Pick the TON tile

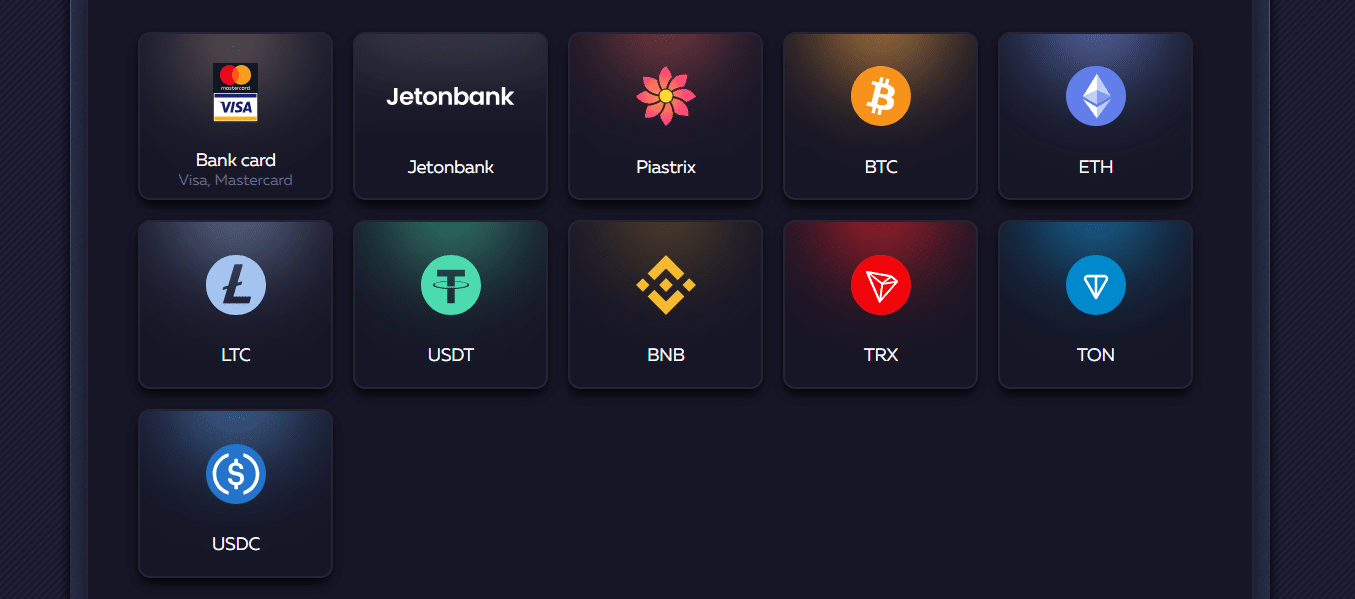[1095, 304]
